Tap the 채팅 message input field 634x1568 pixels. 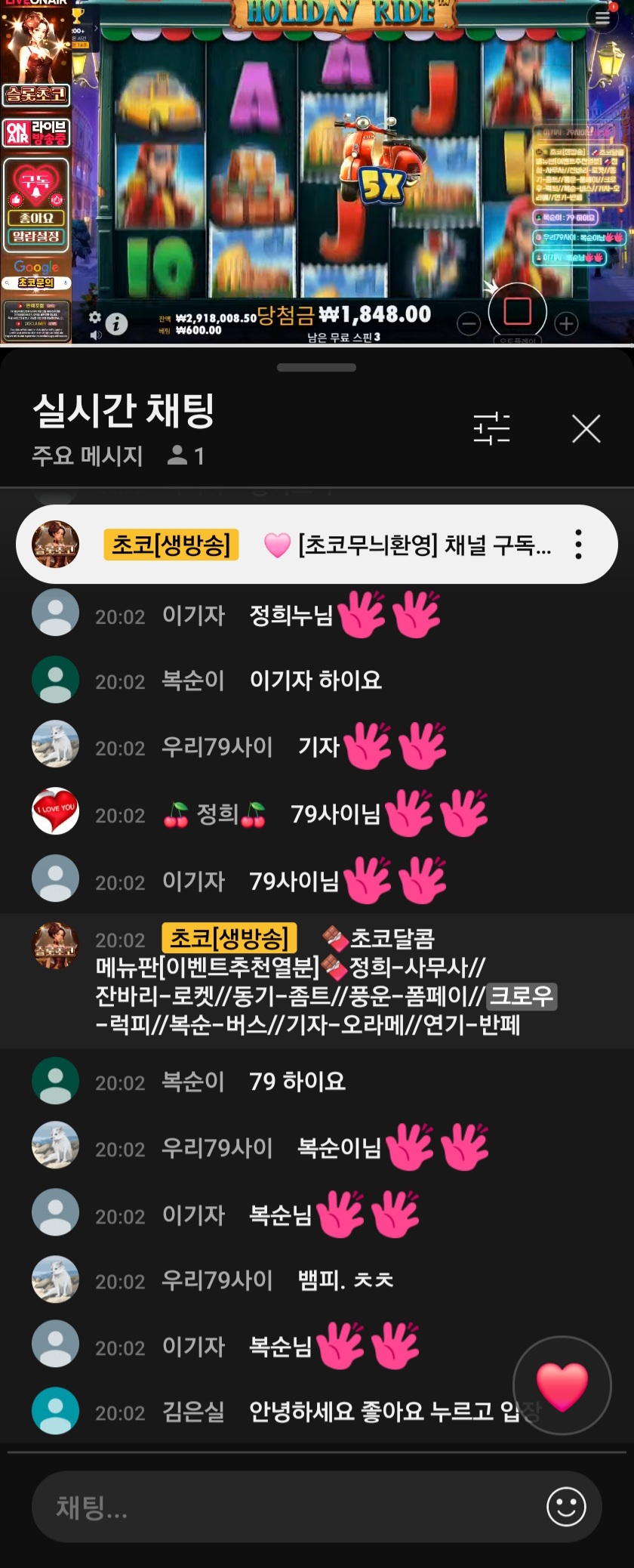coord(287,1507)
